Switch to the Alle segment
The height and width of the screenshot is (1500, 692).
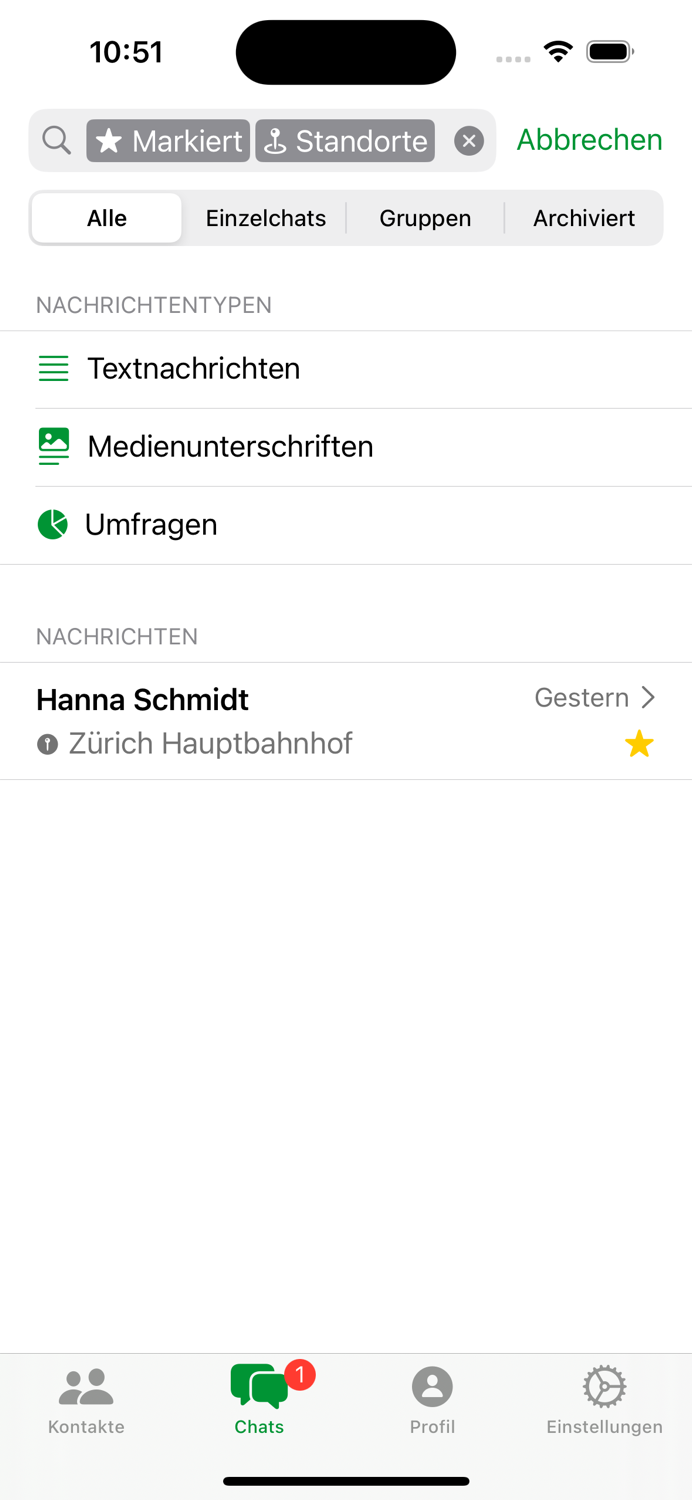[x=107, y=218]
